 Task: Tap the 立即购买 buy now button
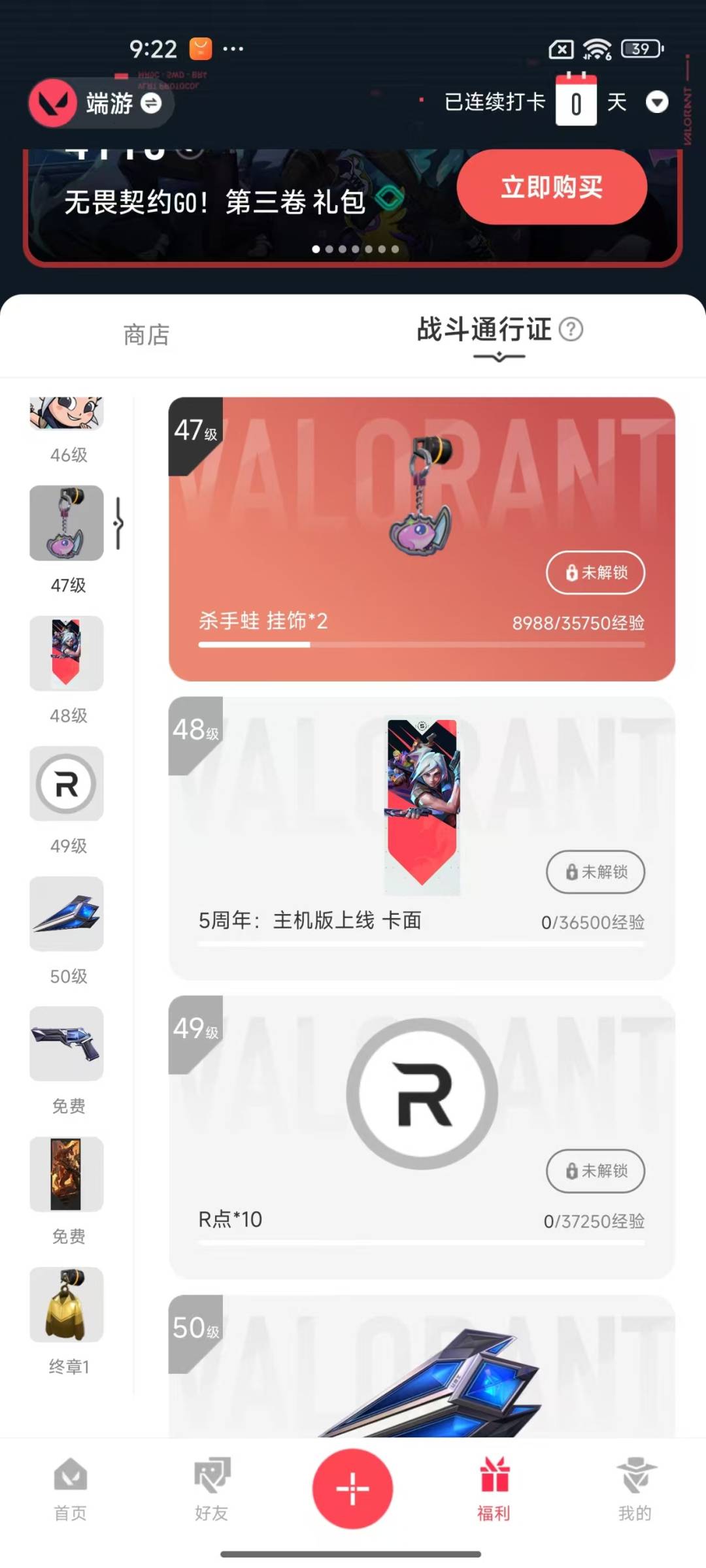tap(552, 187)
